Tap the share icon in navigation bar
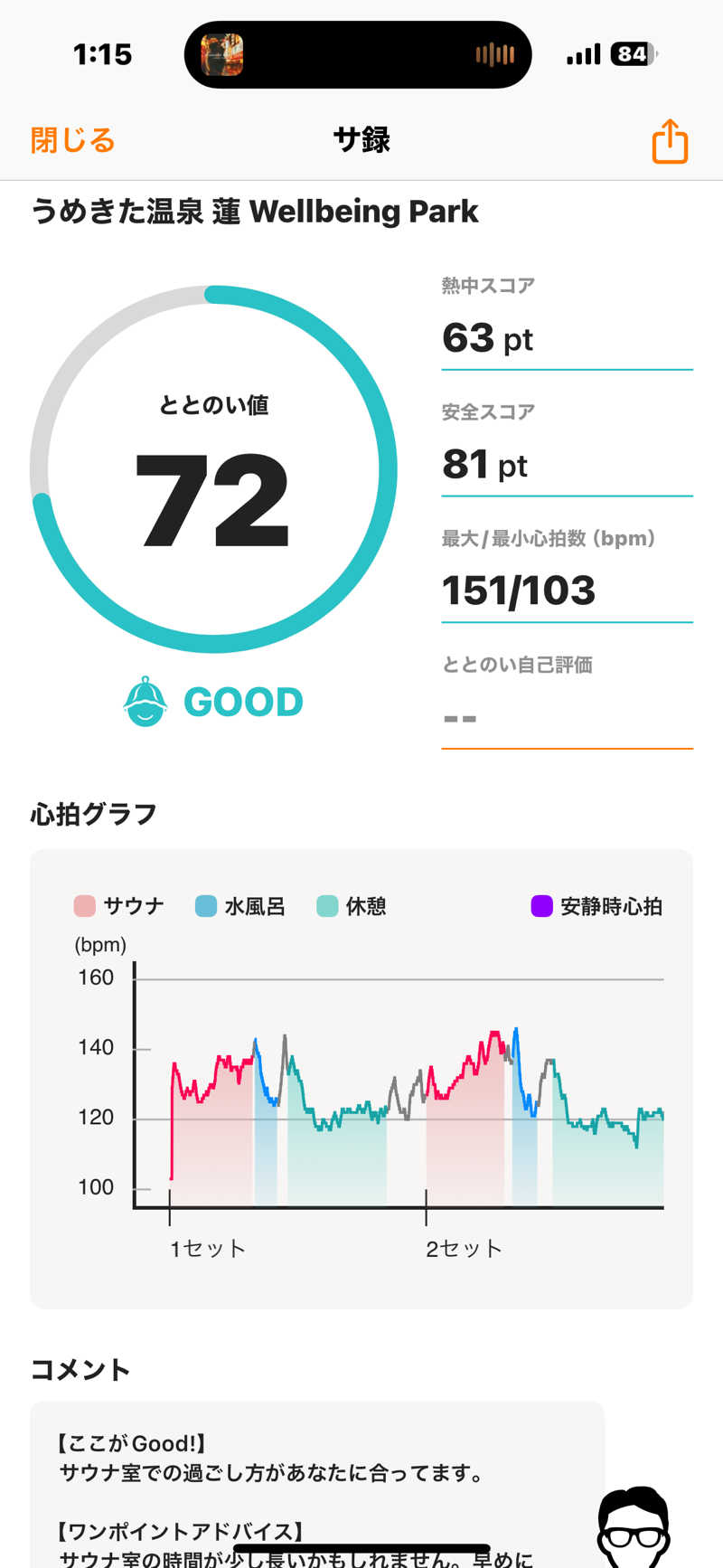Viewport: 723px width, 1568px height. [x=669, y=141]
